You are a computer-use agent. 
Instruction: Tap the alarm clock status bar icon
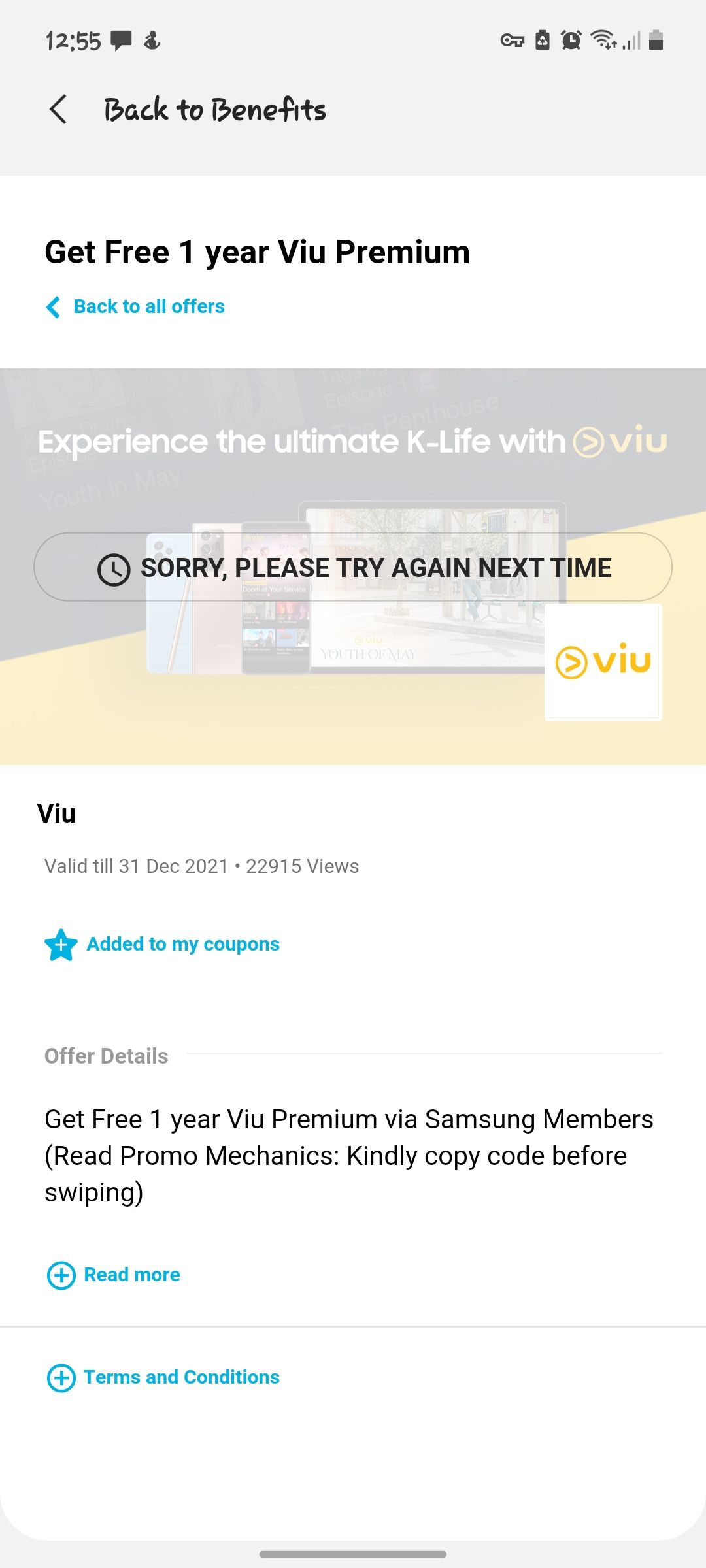tap(570, 41)
